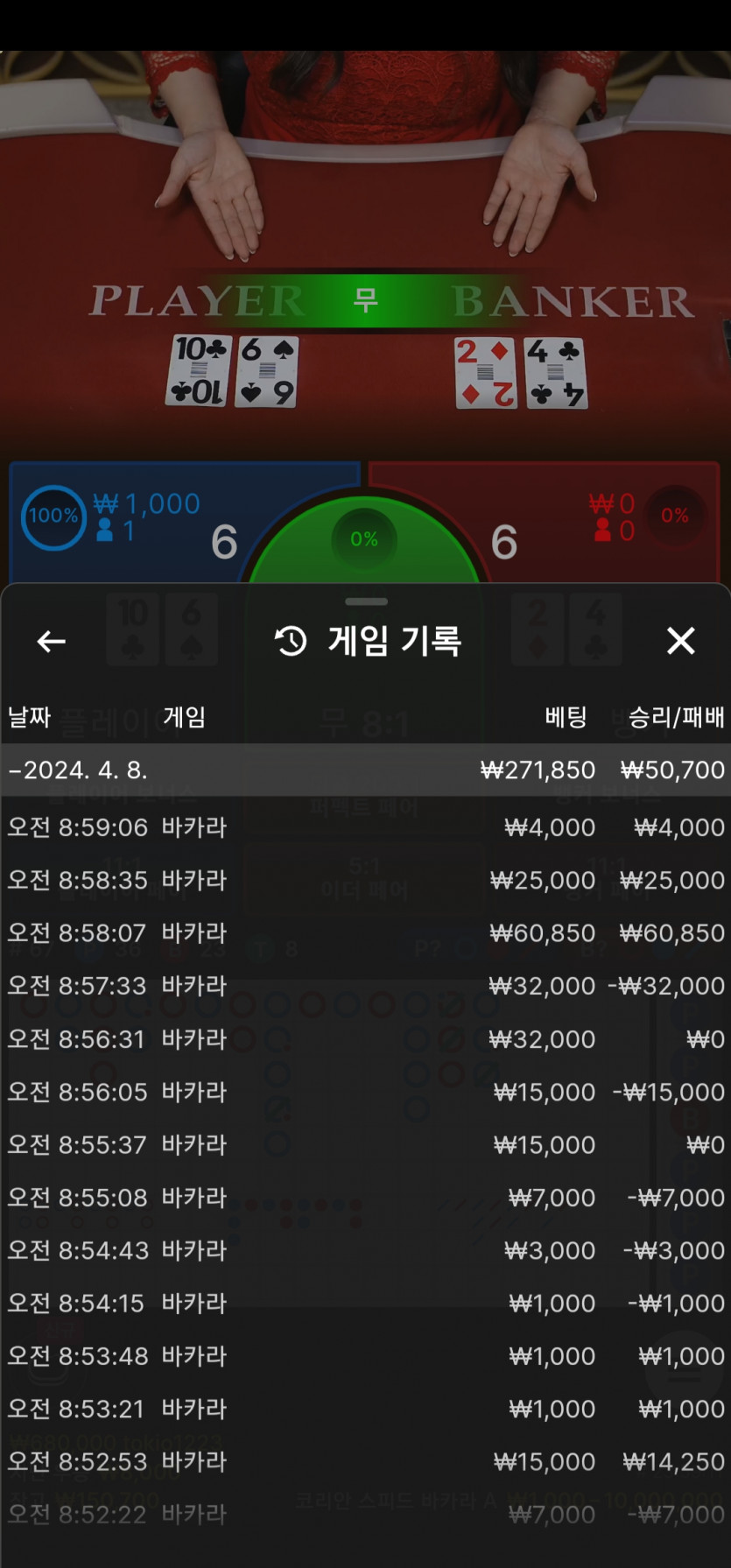The image size is (731, 1568).
Task: Select the 오전 8:55:37 바카라 entry
Action: tap(365, 1144)
